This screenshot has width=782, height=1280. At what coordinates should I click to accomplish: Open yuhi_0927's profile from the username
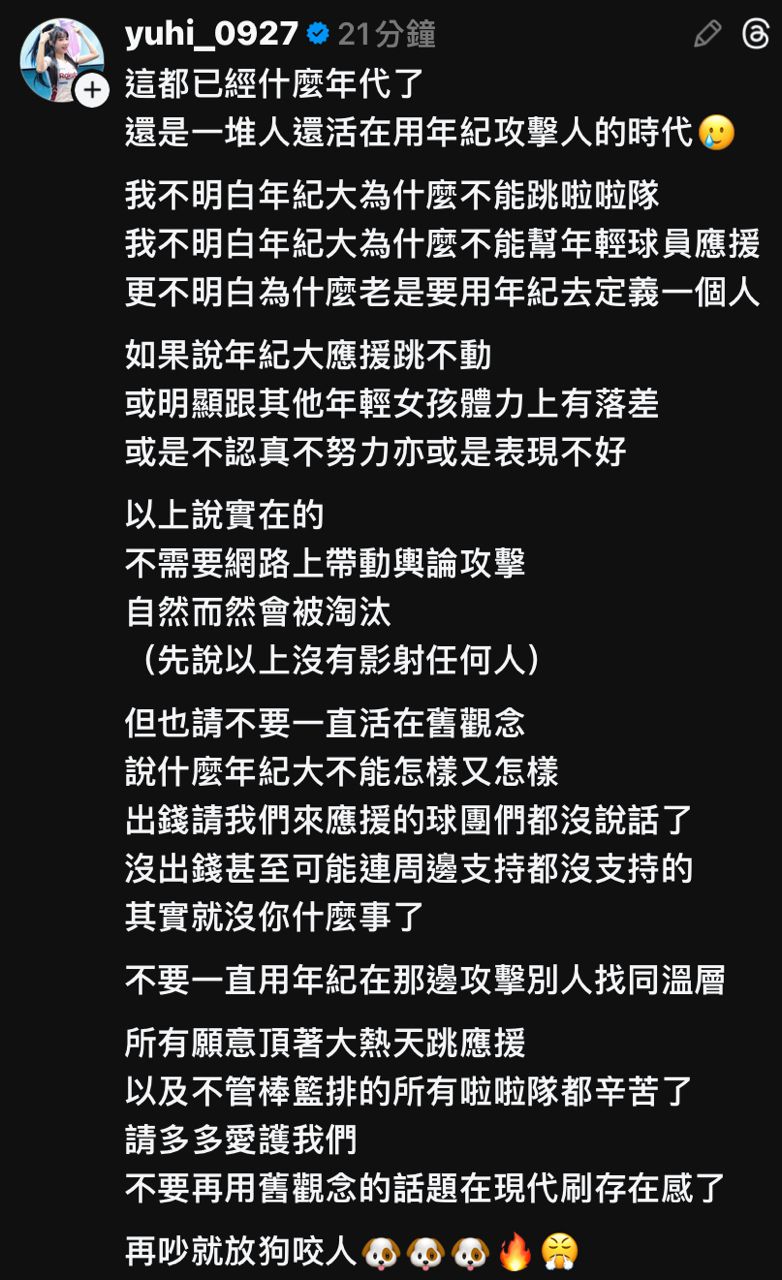click(211, 34)
